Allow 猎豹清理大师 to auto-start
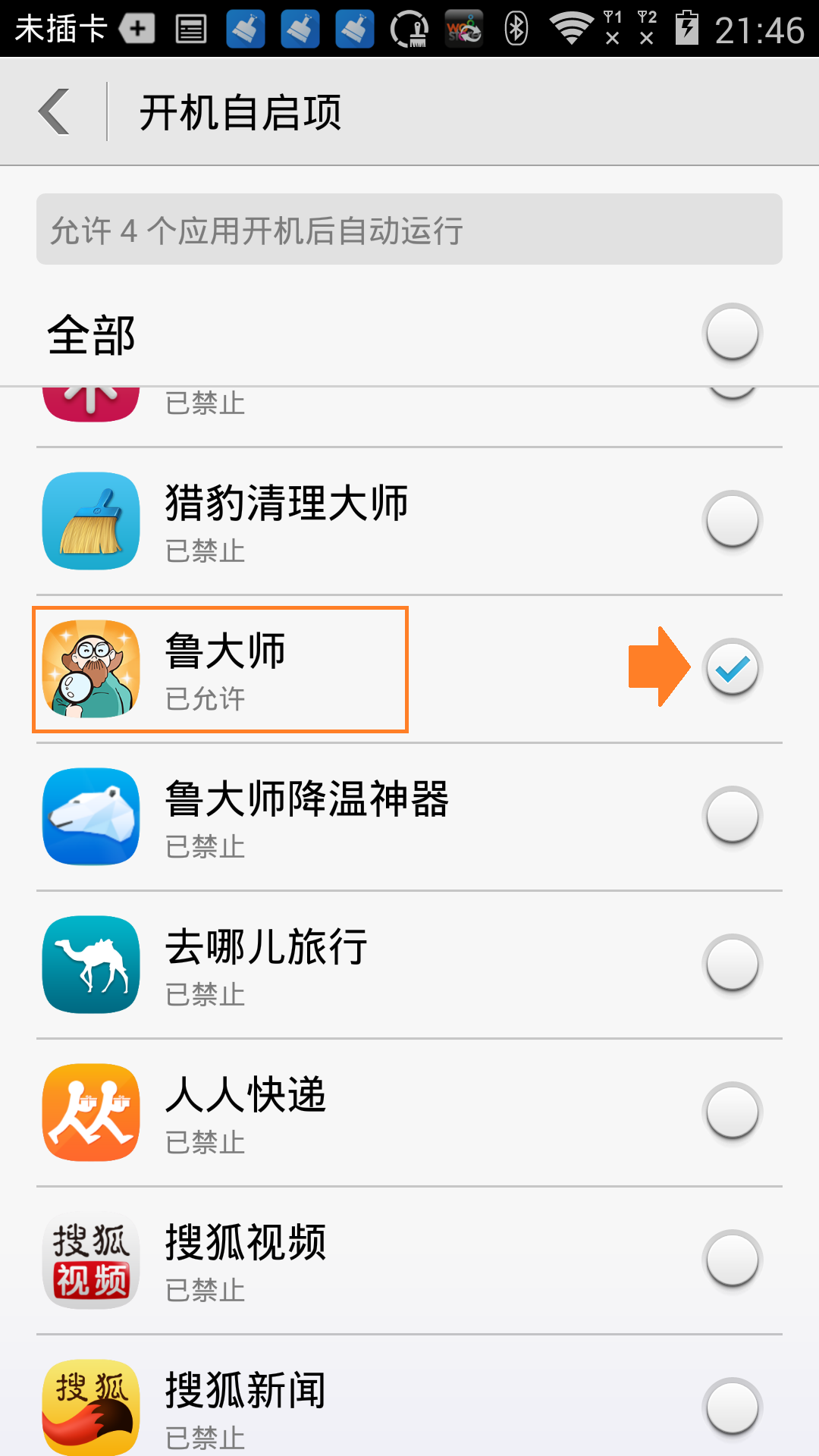Viewport: 819px width, 1456px height. [x=732, y=520]
